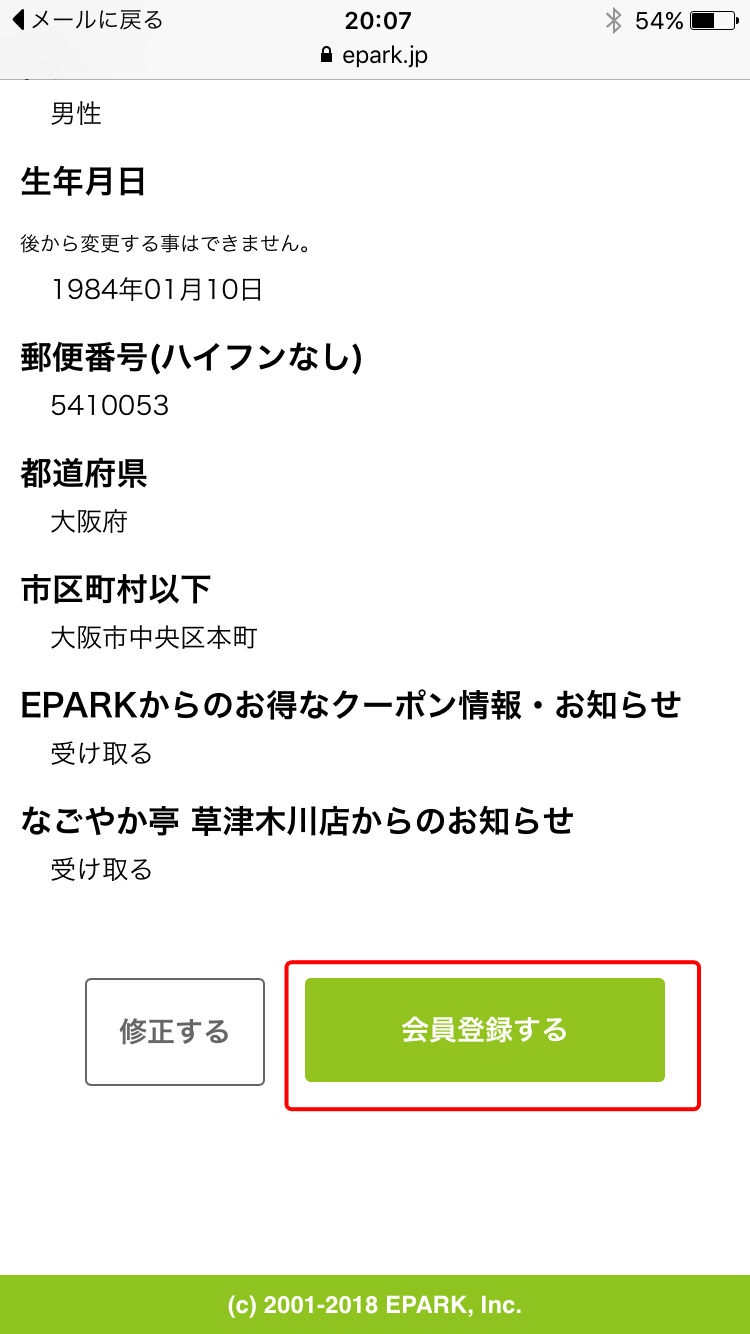Return to Mail via メールに戻る
Image resolution: width=750 pixels, height=1334 pixels.
coord(86,20)
